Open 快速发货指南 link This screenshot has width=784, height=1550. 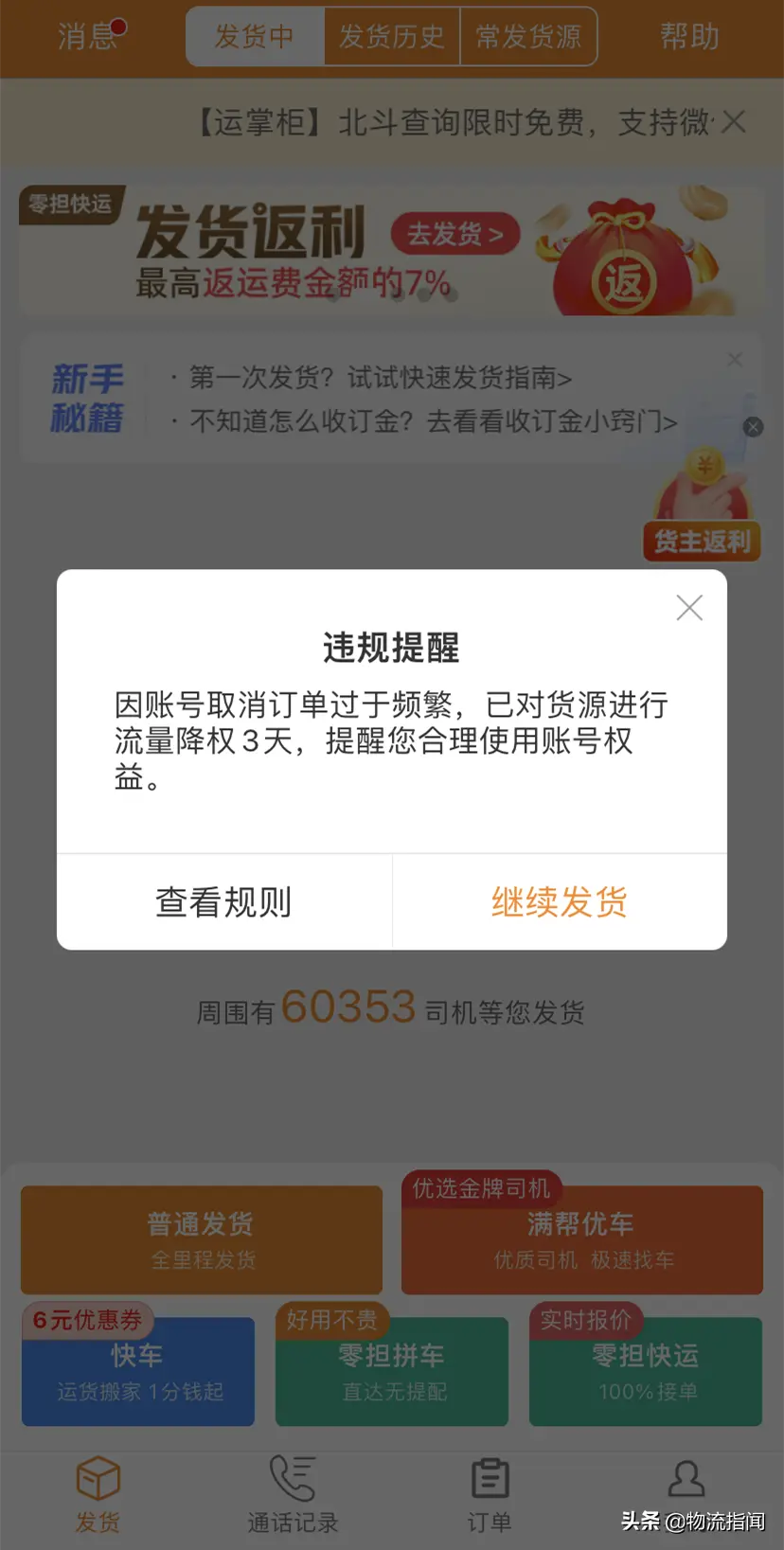(381, 378)
